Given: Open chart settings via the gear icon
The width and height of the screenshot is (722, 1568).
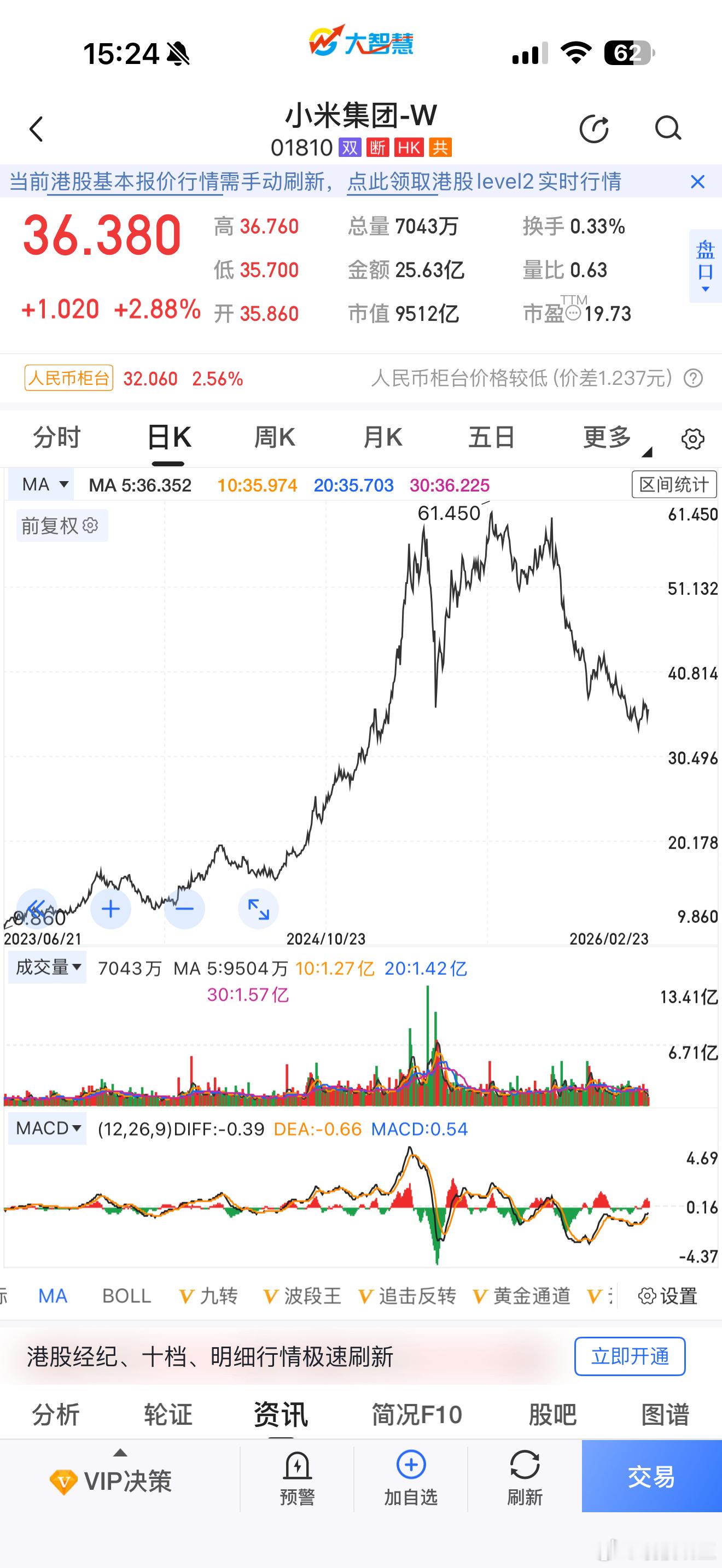Looking at the screenshot, I should coord(693,438).
